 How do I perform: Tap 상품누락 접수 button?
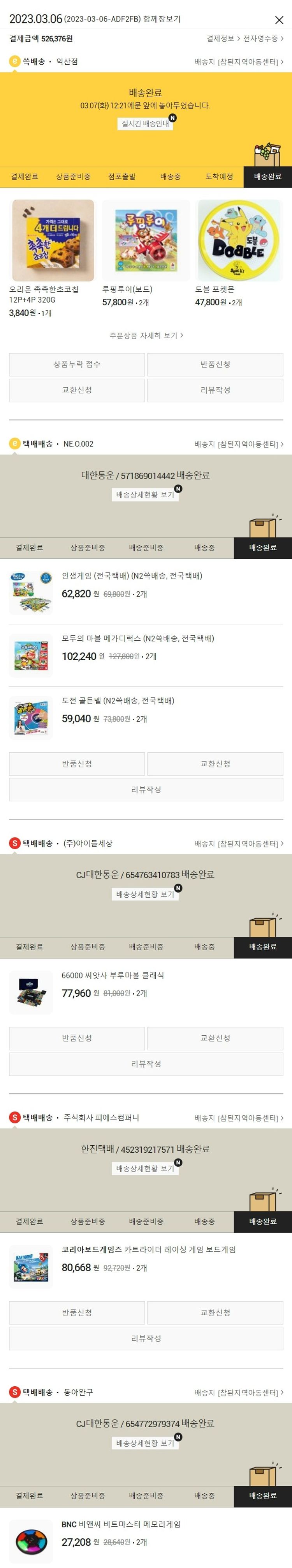(x=77, y=364)
